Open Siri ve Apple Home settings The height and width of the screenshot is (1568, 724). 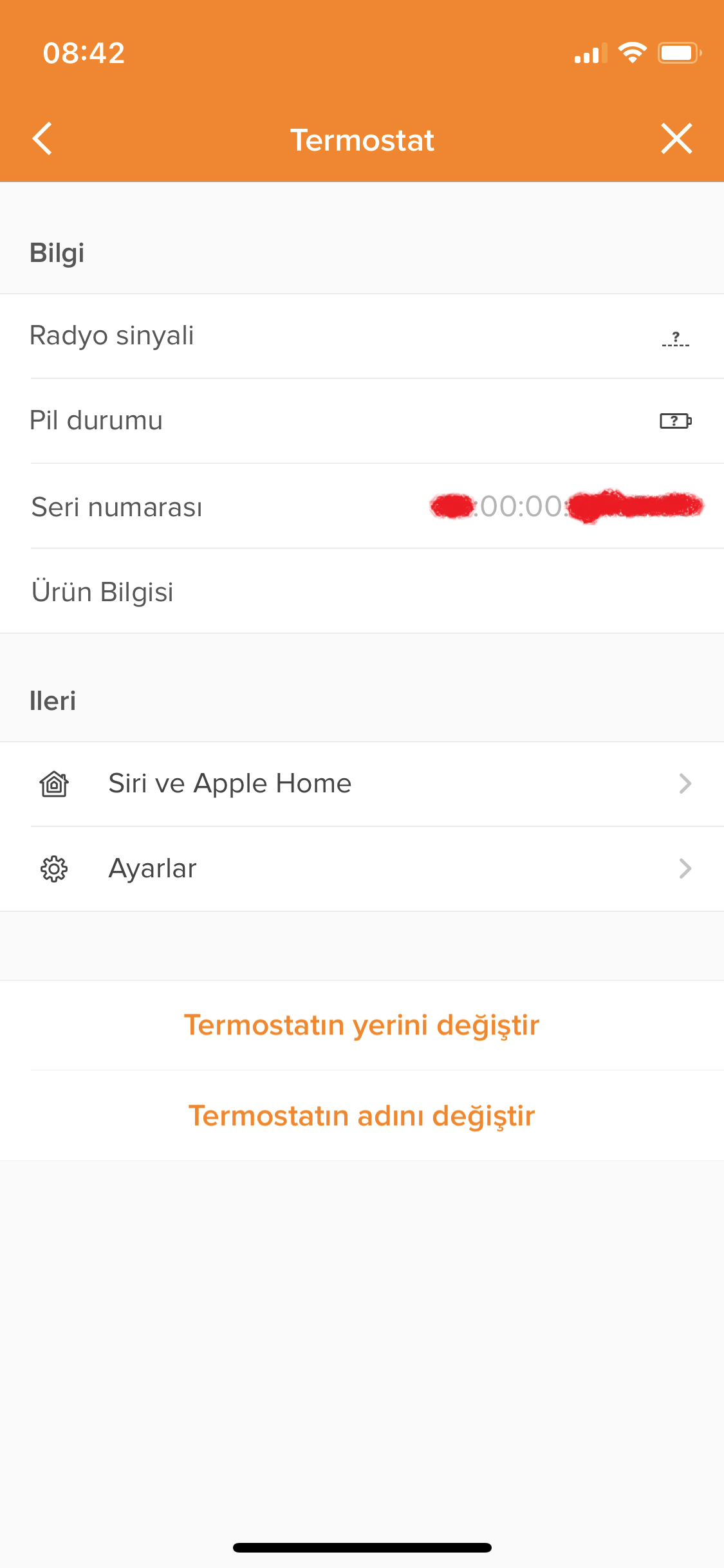[362, 784]
